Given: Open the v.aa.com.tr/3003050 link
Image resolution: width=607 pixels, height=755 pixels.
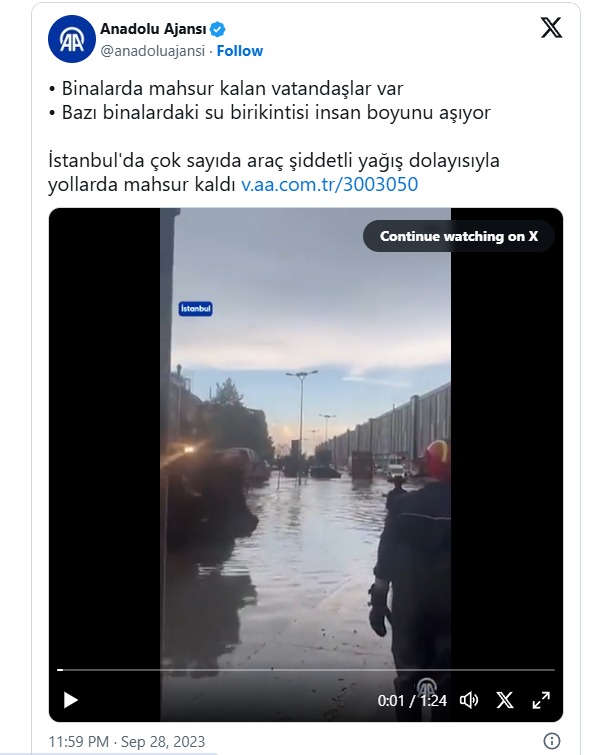Looking at the screenshot, I should tap(330, 184).
